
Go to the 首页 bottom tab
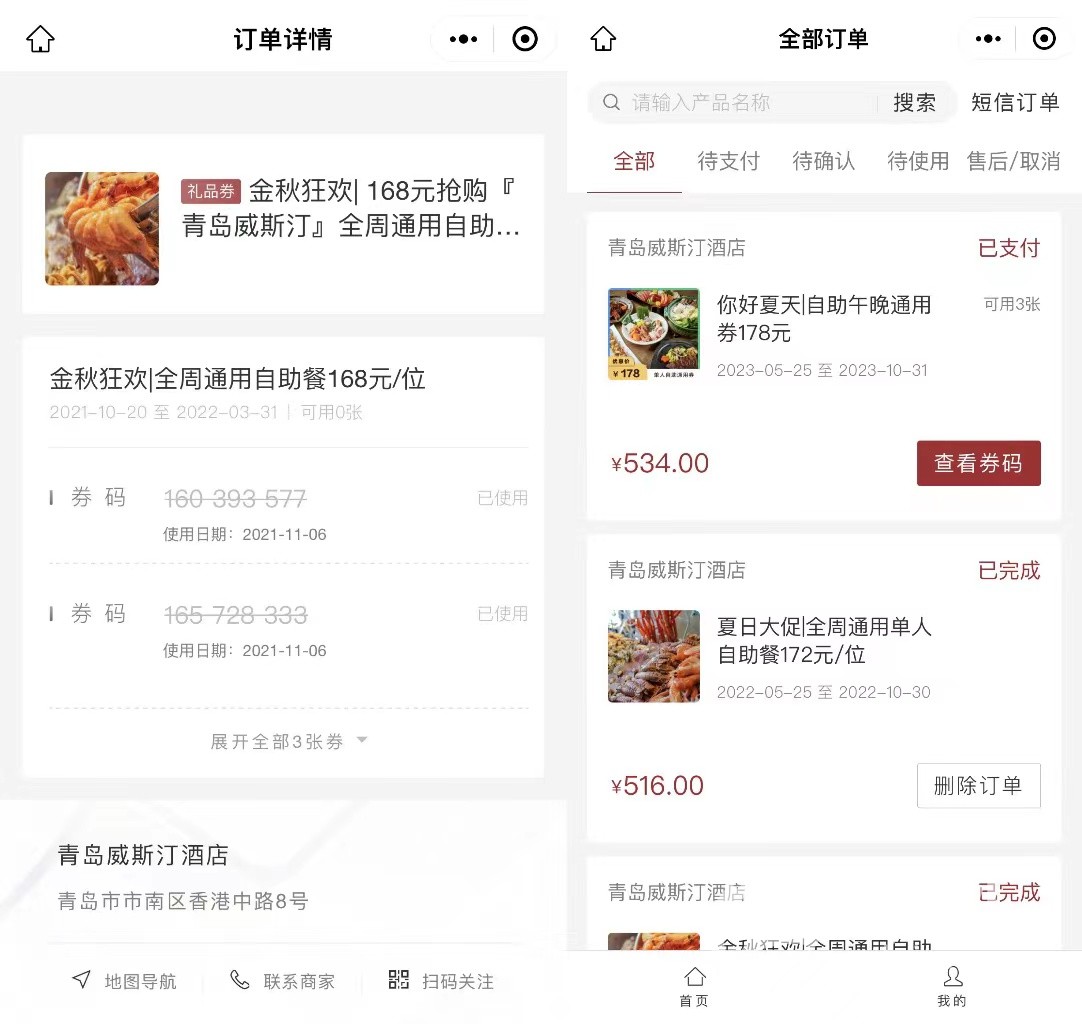pos(694,986)
